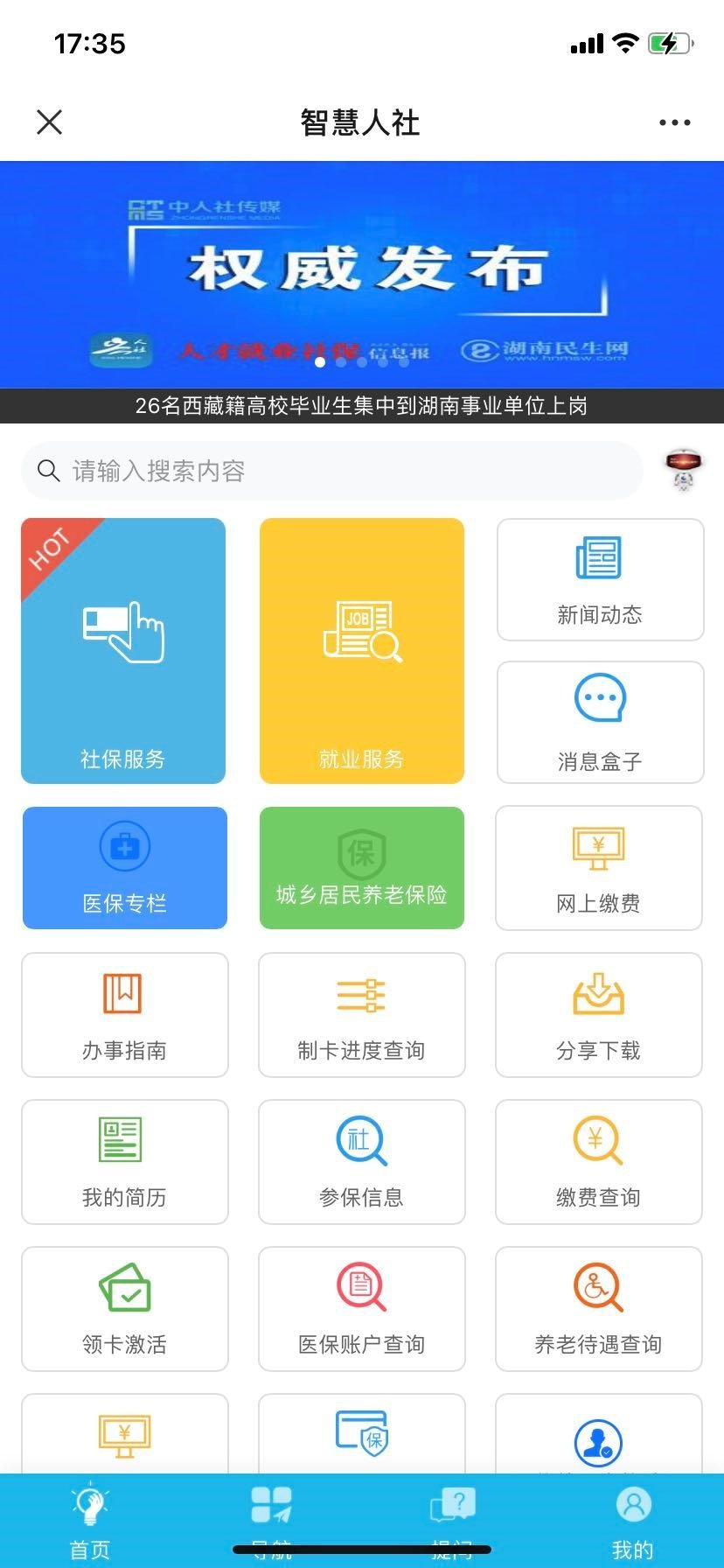
Task: Open 城乡居民养老保险
Action: click(361, 867)
